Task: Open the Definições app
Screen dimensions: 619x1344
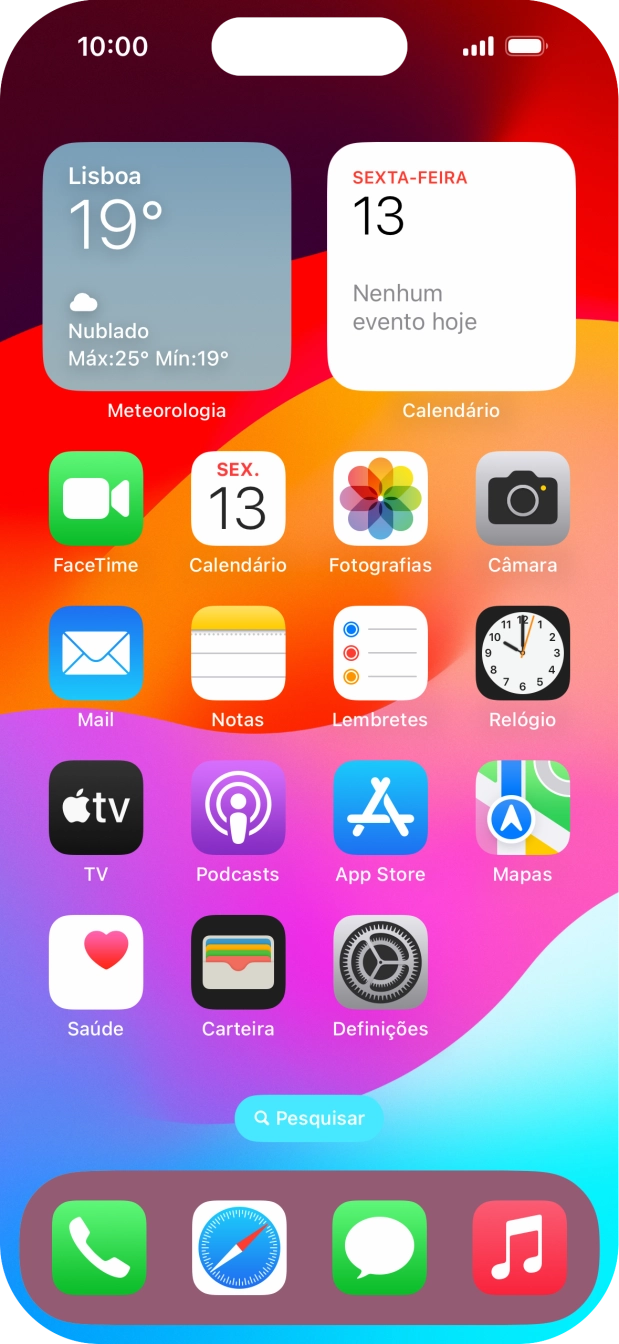Action: pos(380,962)
